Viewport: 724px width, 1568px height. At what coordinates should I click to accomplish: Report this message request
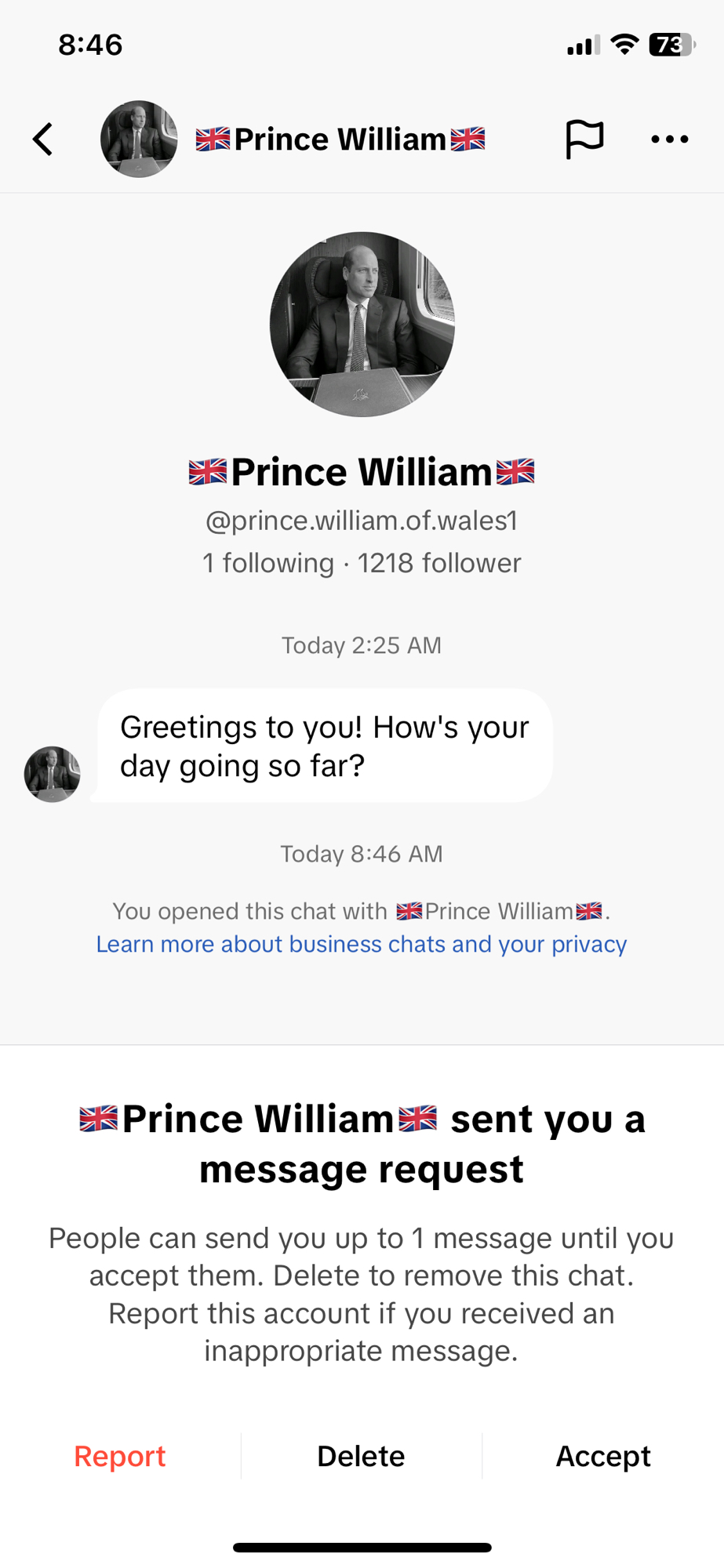tap(120, 1456)
